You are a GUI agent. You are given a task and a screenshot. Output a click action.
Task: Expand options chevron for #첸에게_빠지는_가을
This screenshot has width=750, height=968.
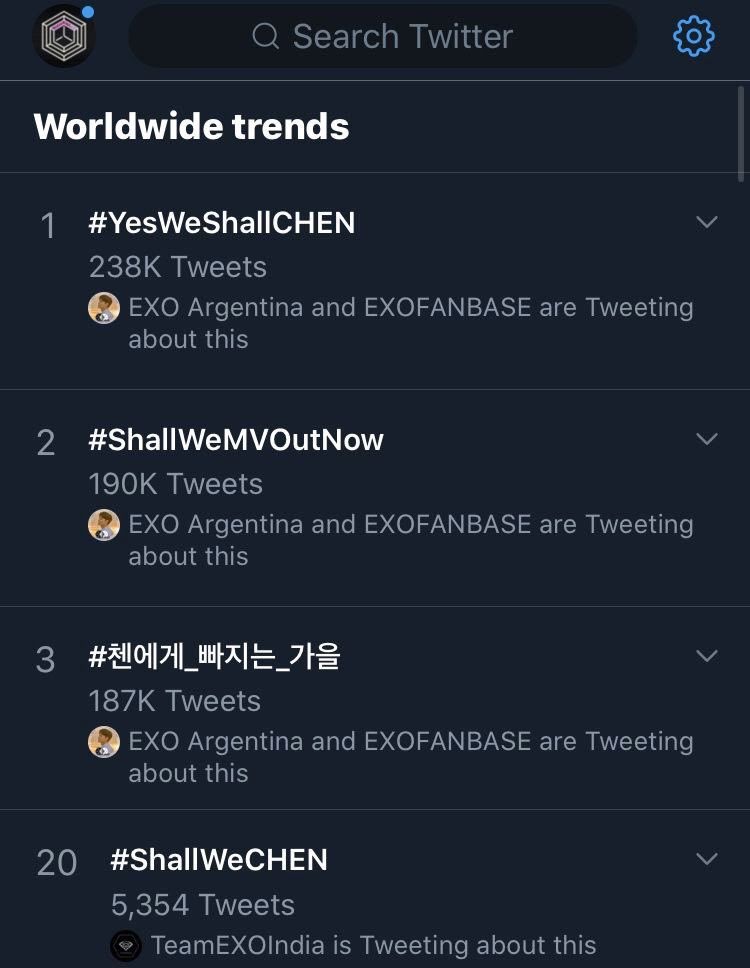(x=707, y=655)
